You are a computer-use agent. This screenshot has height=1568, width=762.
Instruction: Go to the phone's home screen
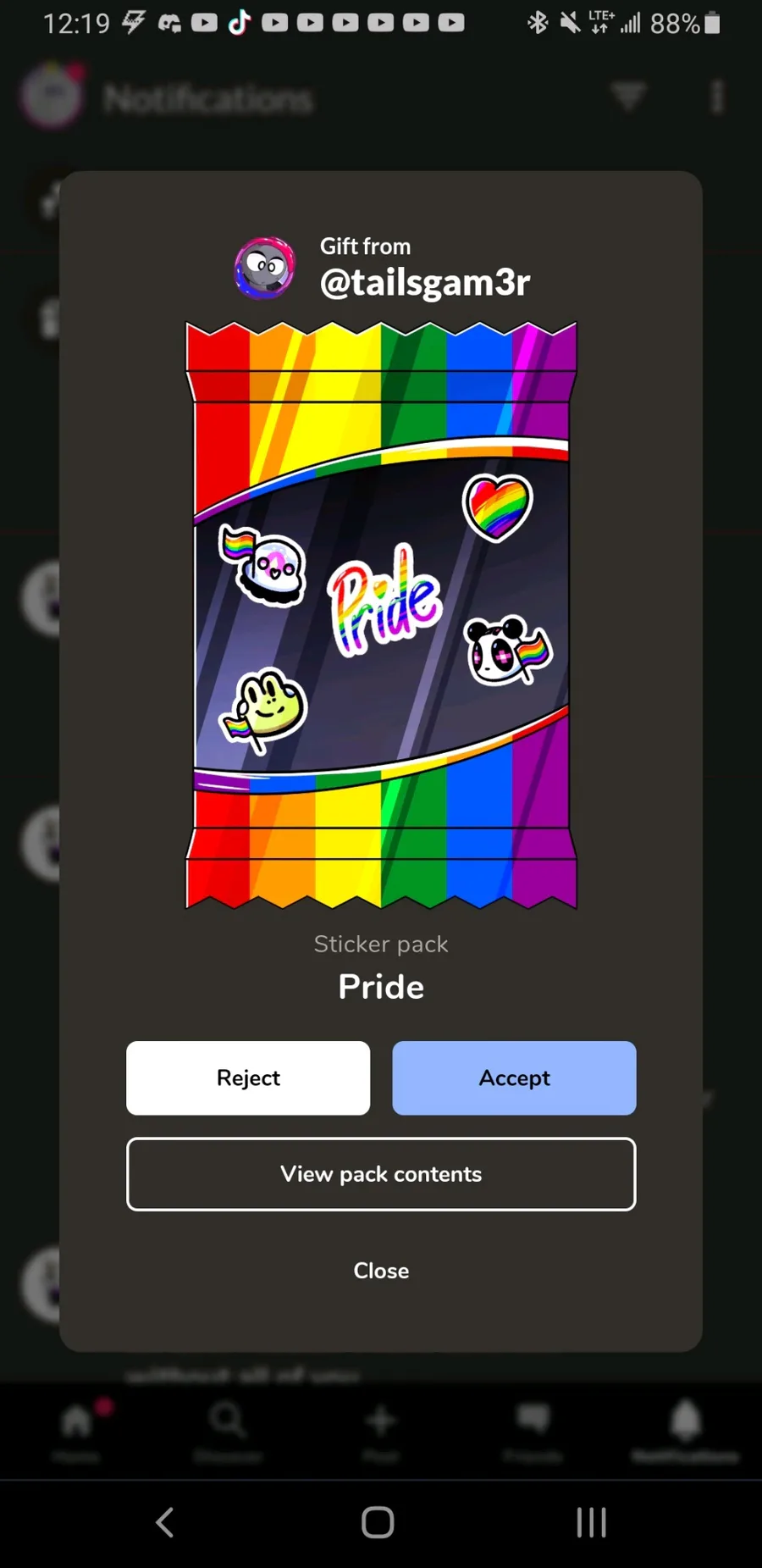pyautogui.click(x=378, y=1522)
